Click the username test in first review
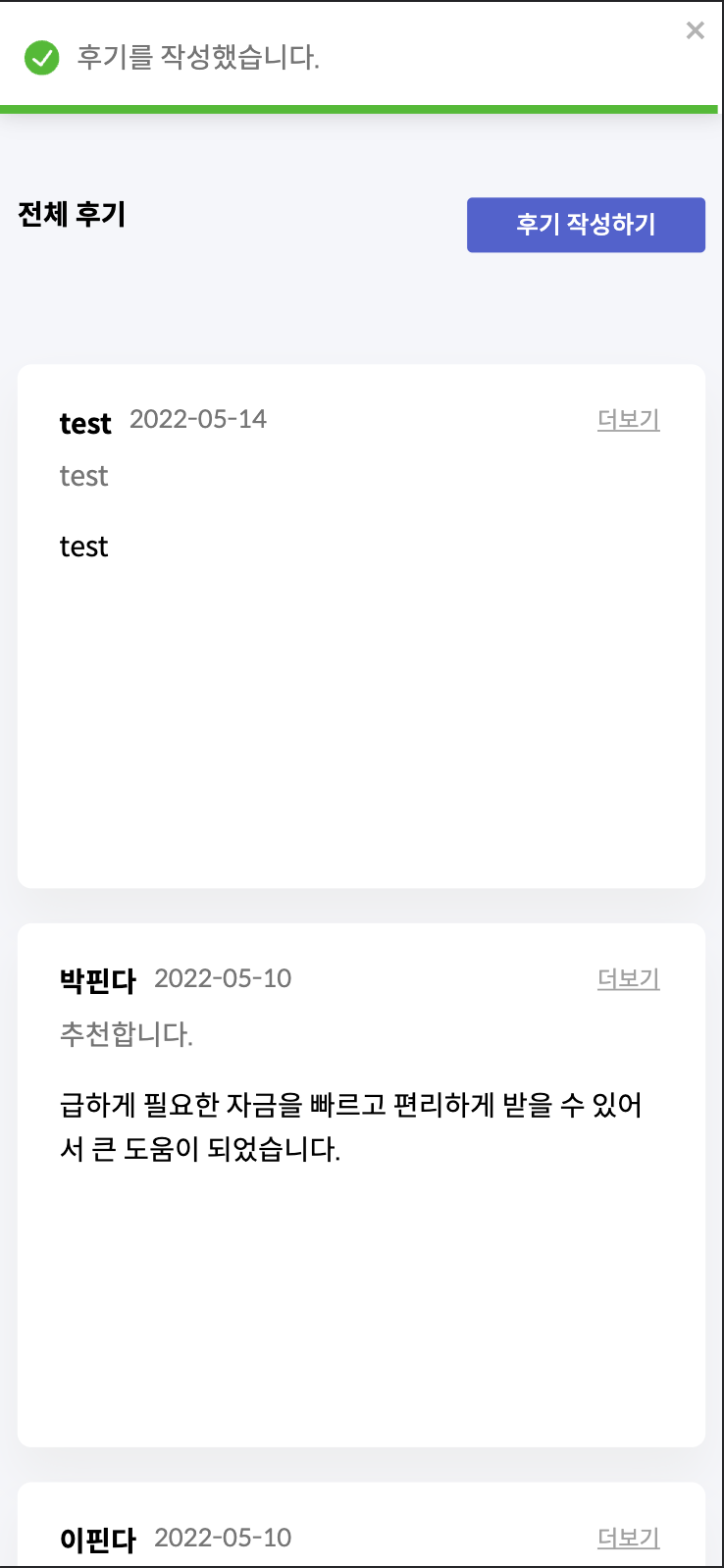This screenshot has width=724, height=1568. click(x=85, y=423)
